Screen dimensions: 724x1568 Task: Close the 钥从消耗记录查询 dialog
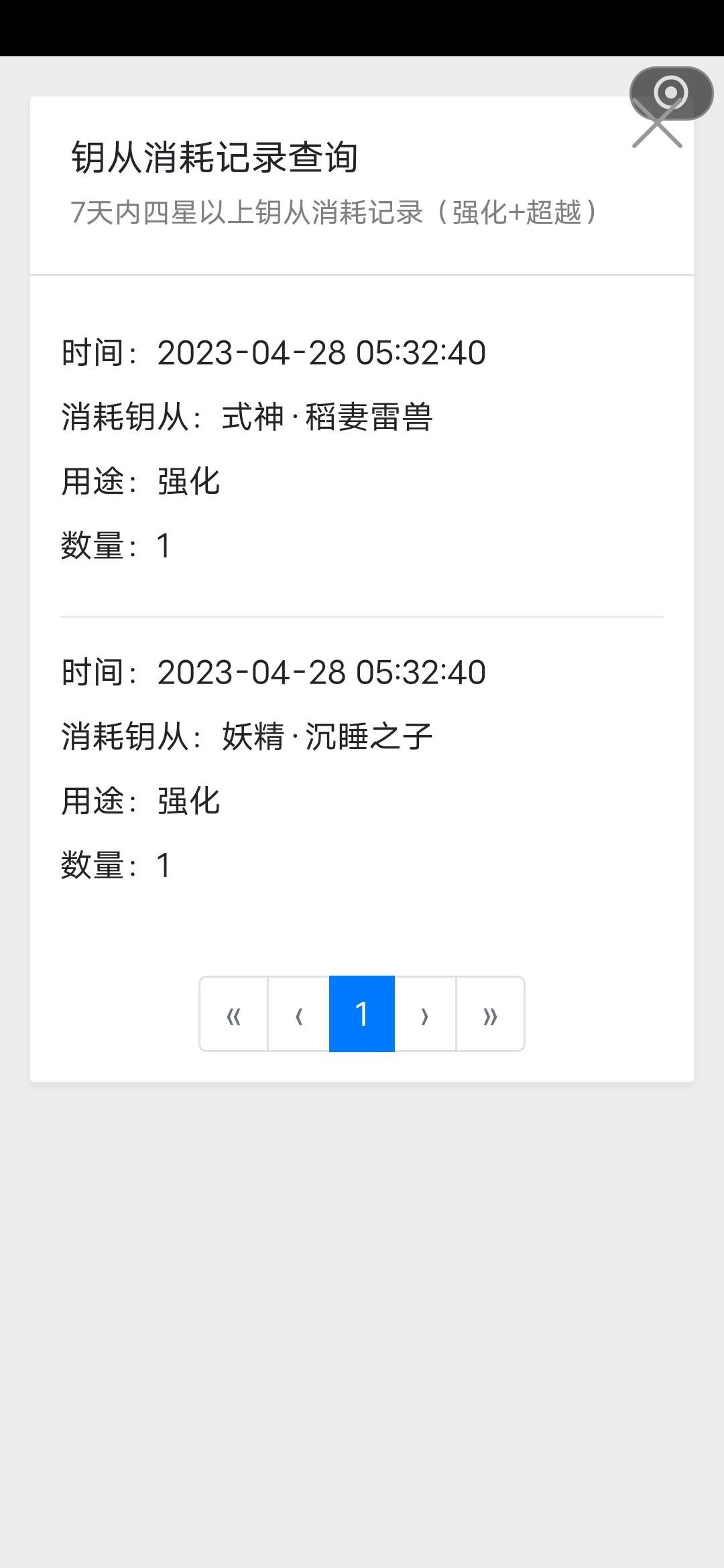pos(657,123)
